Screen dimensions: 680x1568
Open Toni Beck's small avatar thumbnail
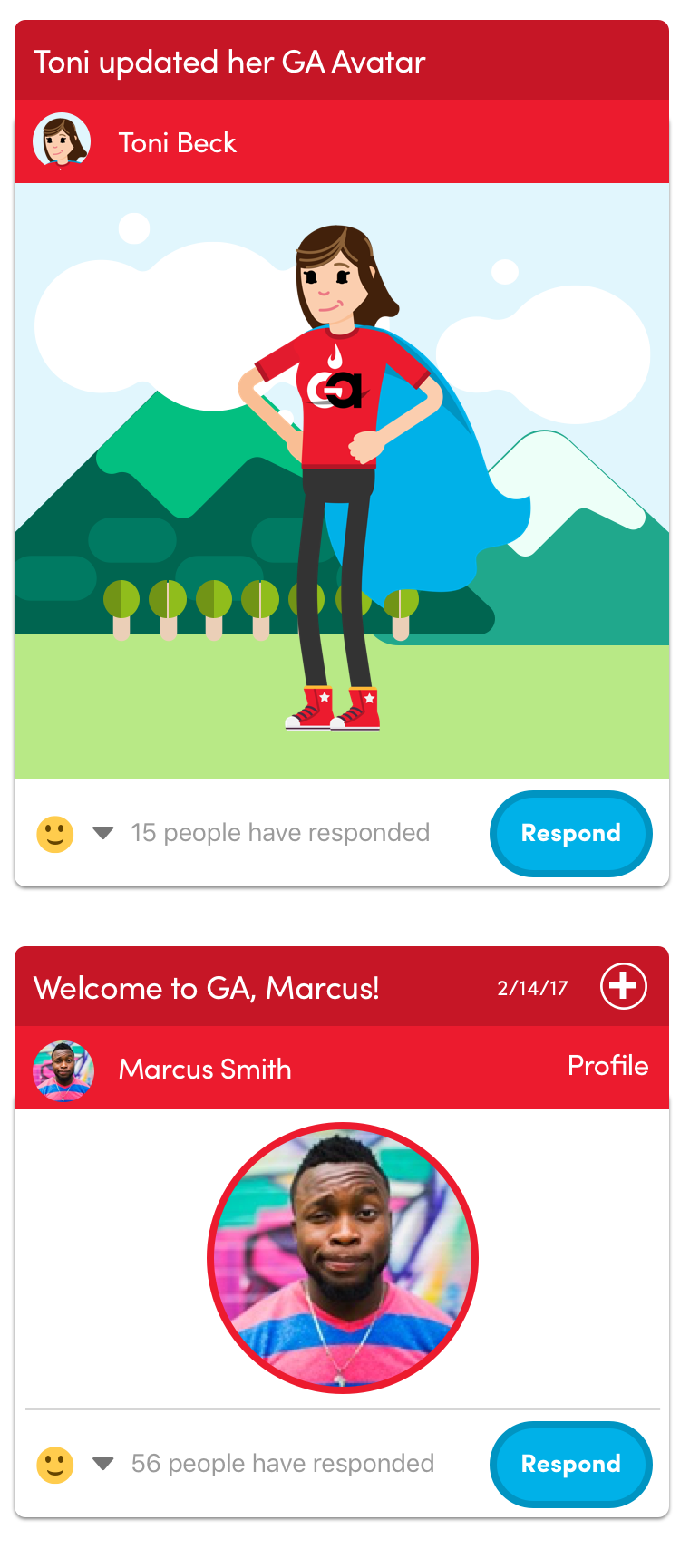pos(62,142)
